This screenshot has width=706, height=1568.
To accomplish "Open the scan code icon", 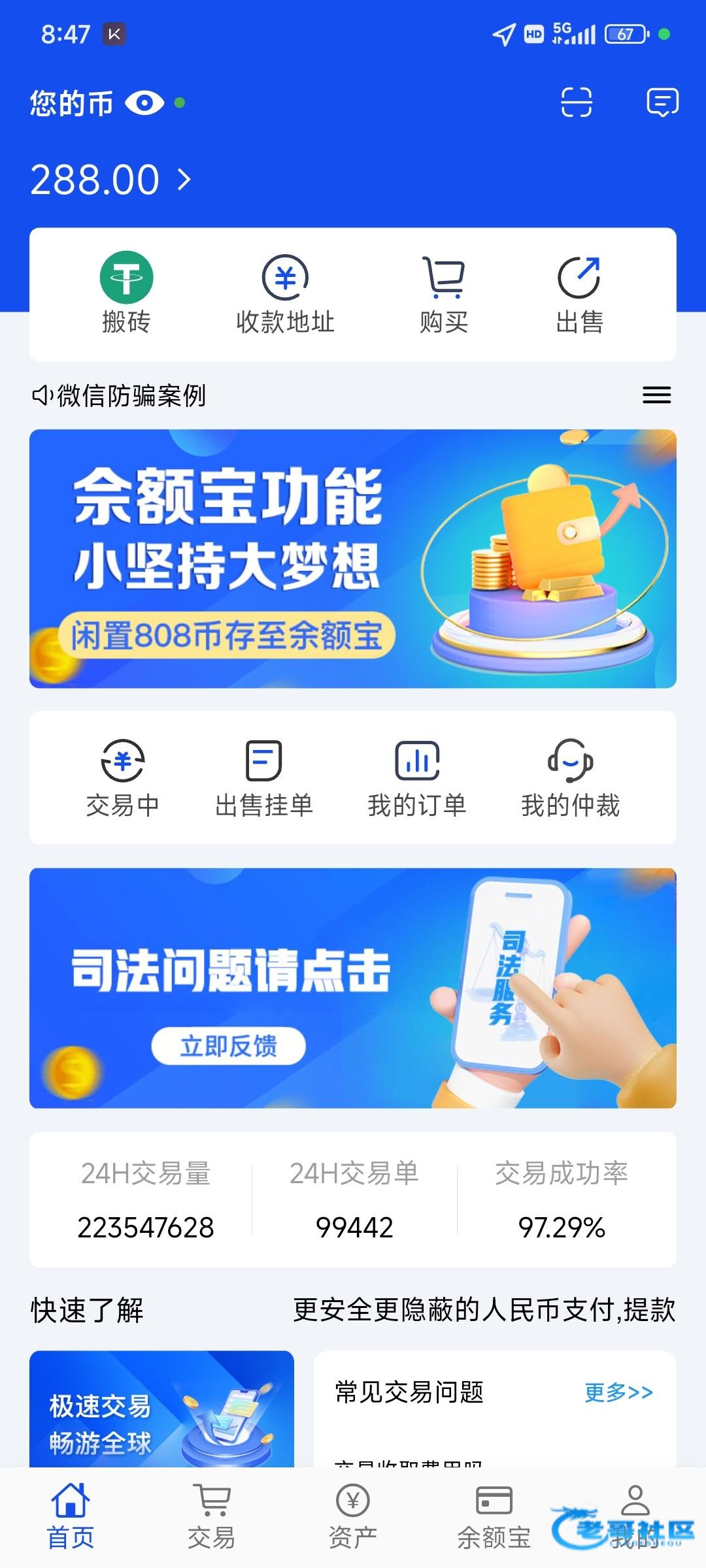I will [x=576, y=103].
